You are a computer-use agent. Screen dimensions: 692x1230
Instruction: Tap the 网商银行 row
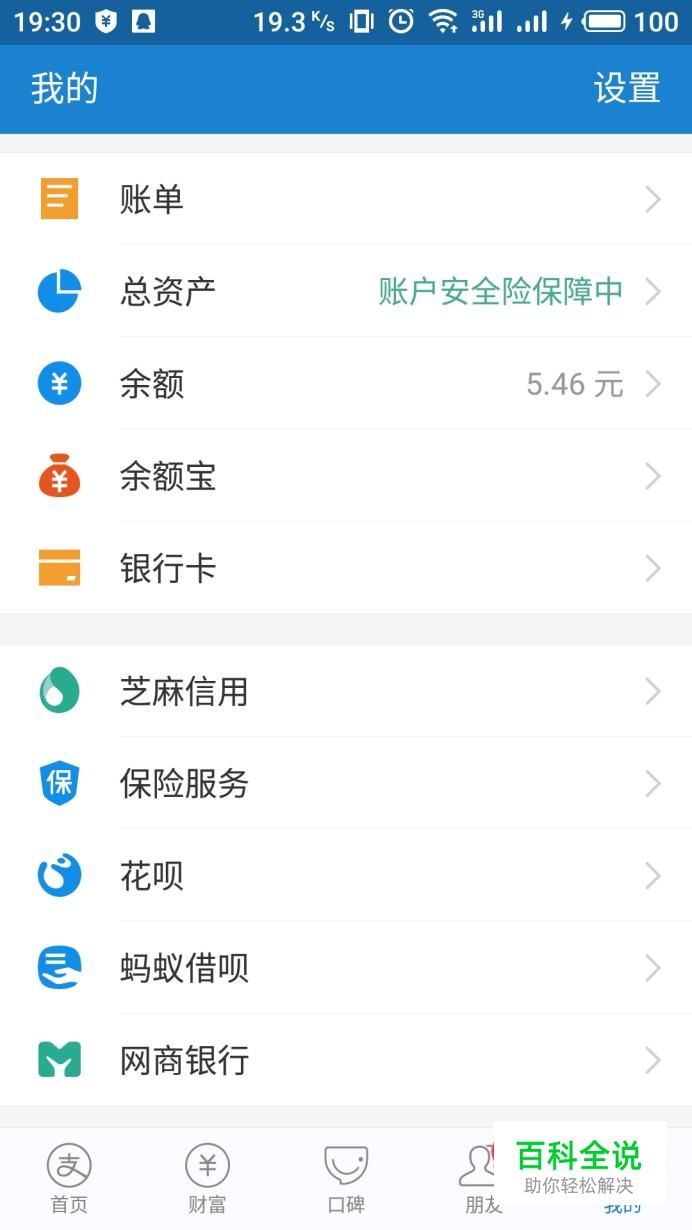[x=346, y=1060]
